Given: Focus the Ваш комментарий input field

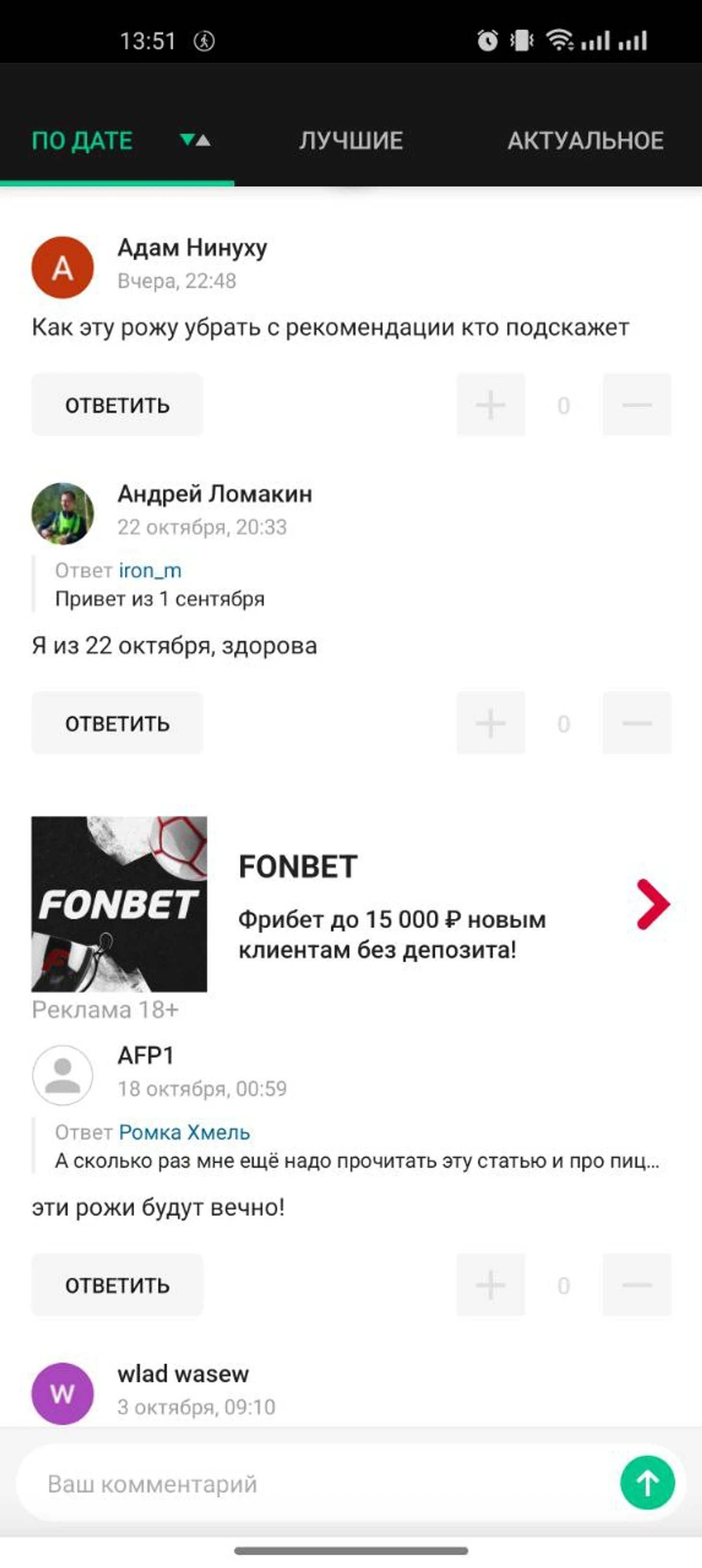Looking at the screenshot, I should pos(304,1484).
